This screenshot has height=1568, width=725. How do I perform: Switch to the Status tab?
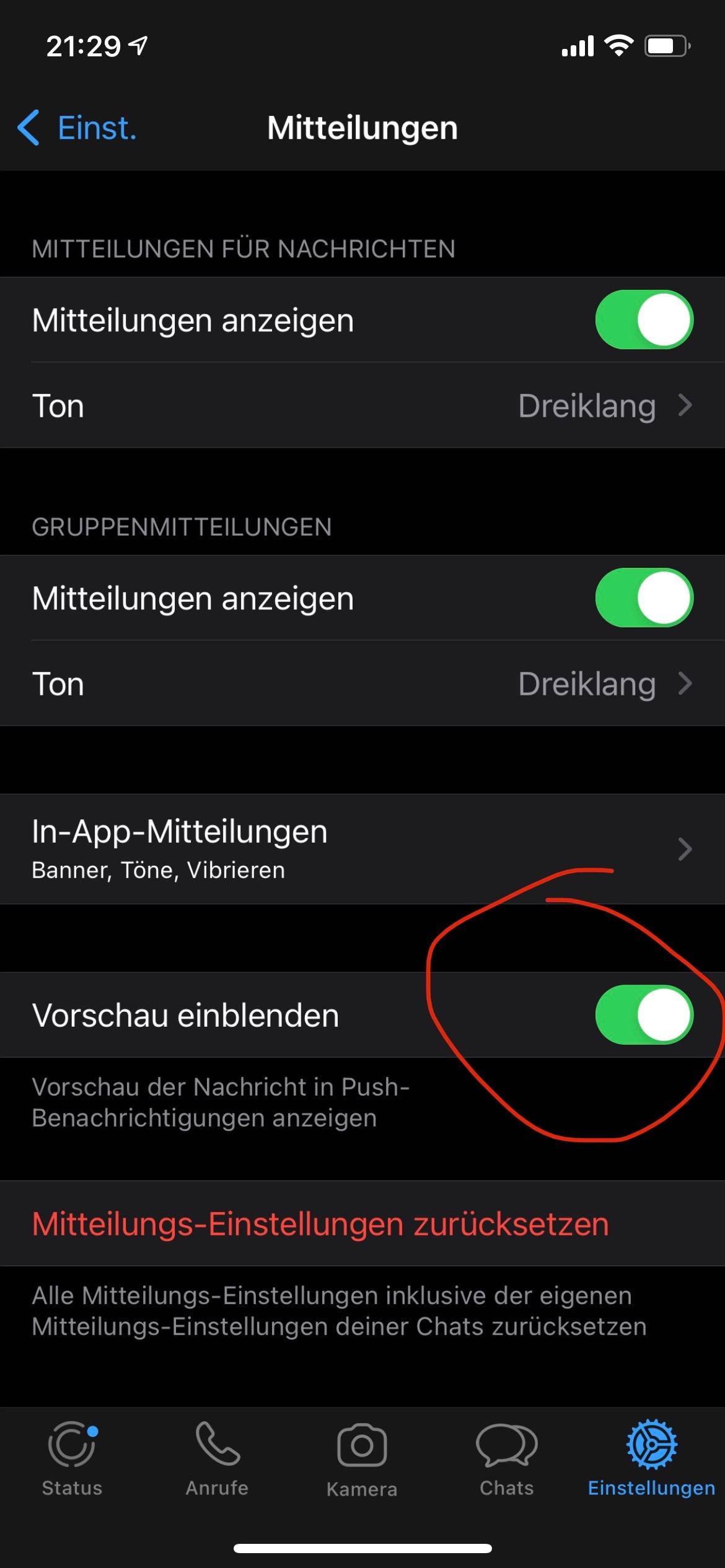pyautogui.click(x=72, y=1458)
